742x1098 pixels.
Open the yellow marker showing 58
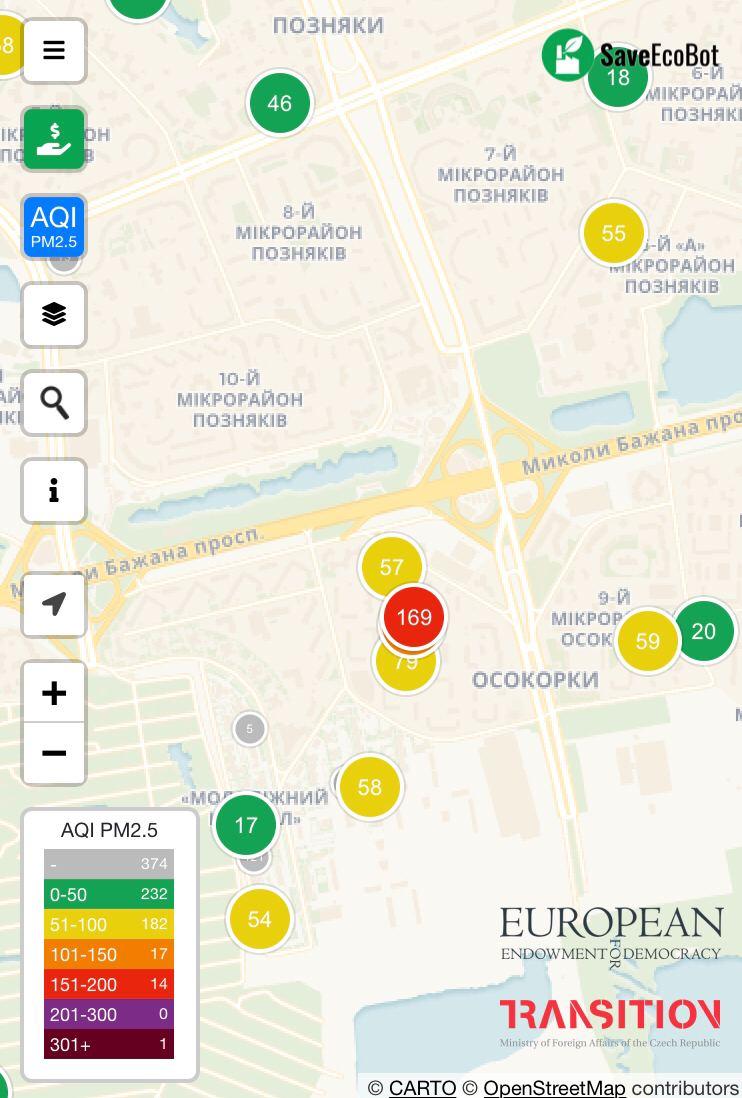(x=370, y=787)
